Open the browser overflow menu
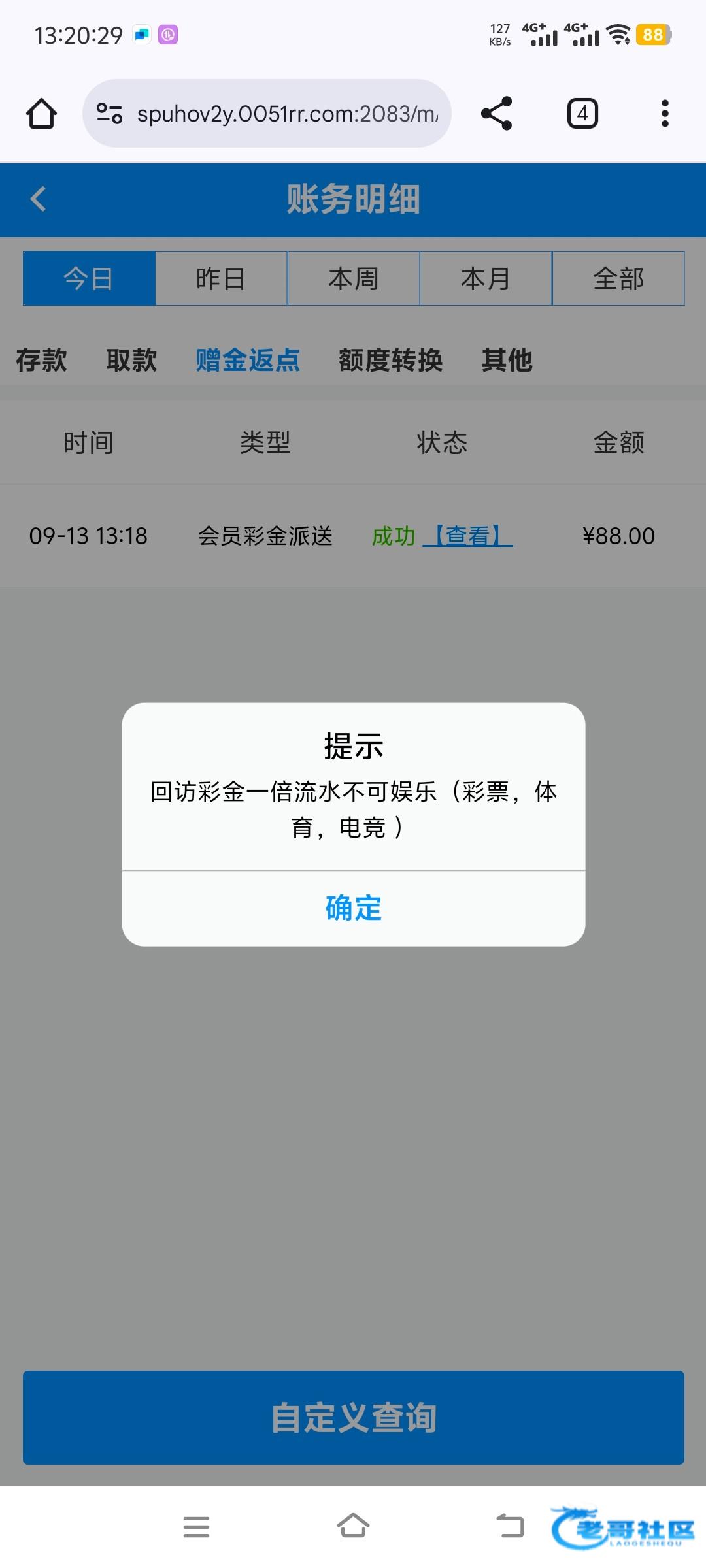 665,114
